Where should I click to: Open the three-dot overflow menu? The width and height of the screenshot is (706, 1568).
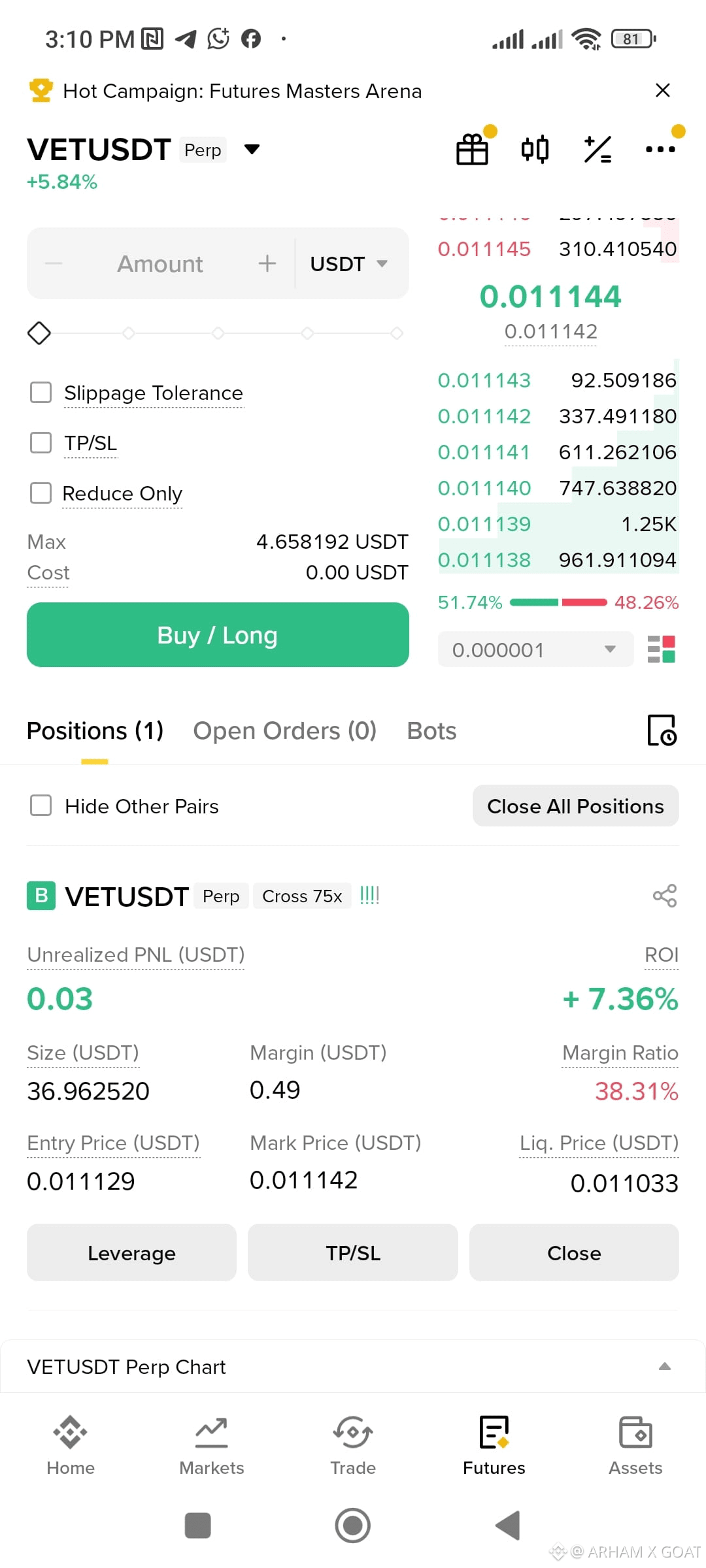pos(660,149)
